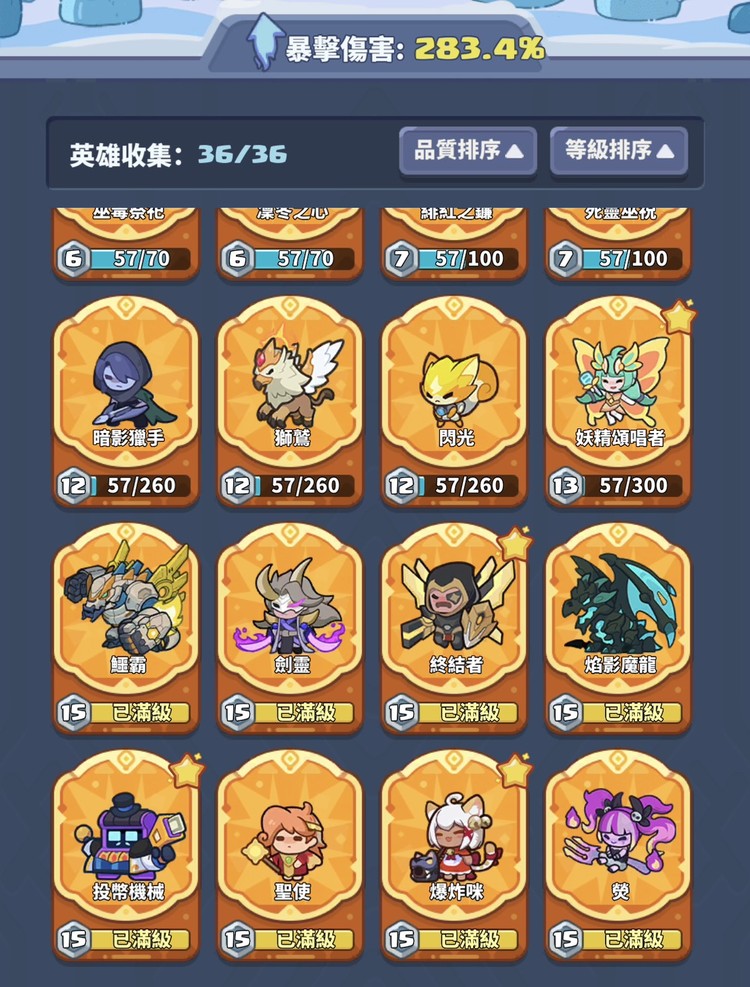View the 熒 hero card

(x=619, y=853)
